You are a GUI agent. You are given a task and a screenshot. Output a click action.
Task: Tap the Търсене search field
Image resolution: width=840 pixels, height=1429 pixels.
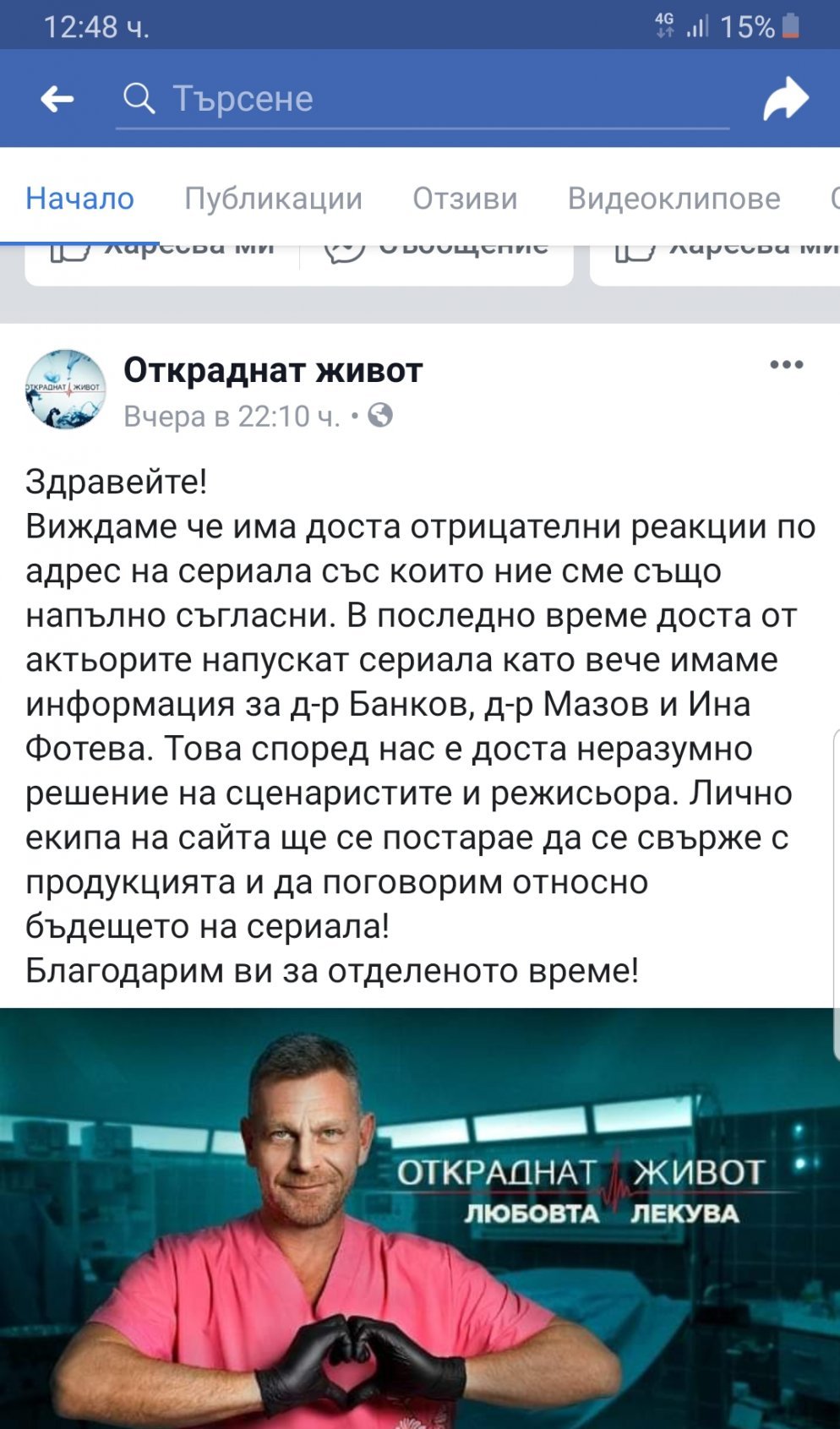pyautogui.click(x=423, y=100)
